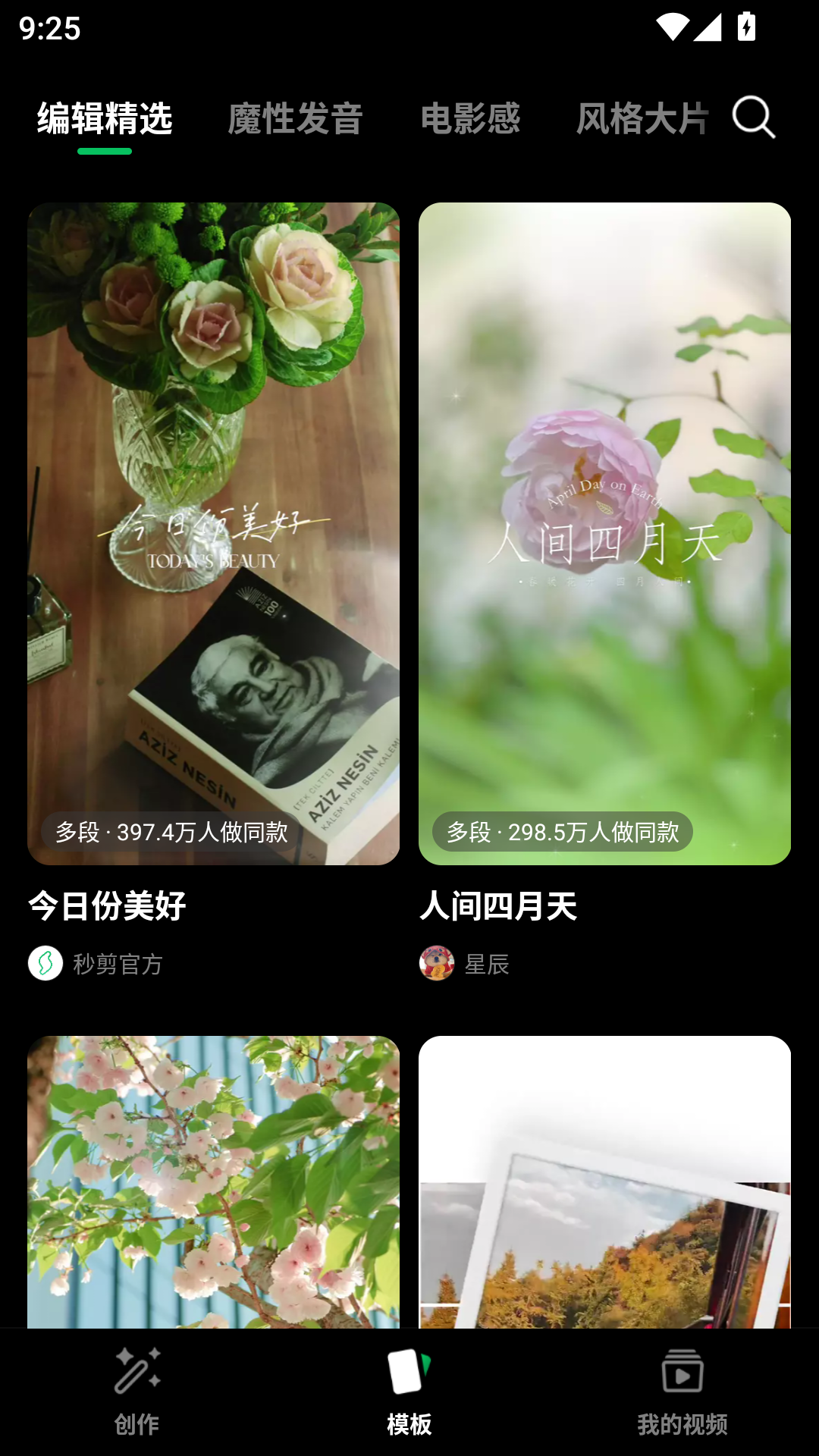Switch to the 电影感 tab
819x1456 pixels.
470,119
